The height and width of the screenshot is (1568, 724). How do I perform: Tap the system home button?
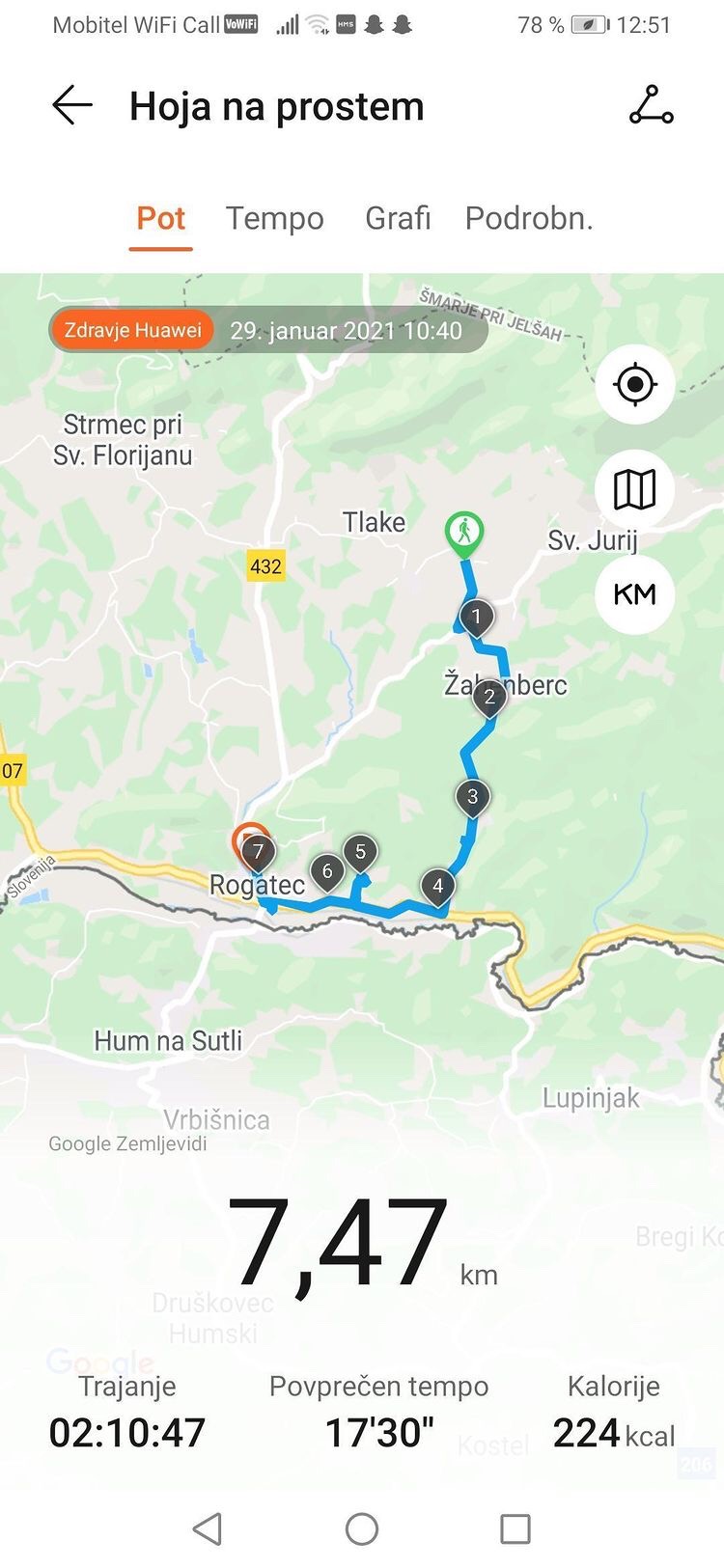362,1528
